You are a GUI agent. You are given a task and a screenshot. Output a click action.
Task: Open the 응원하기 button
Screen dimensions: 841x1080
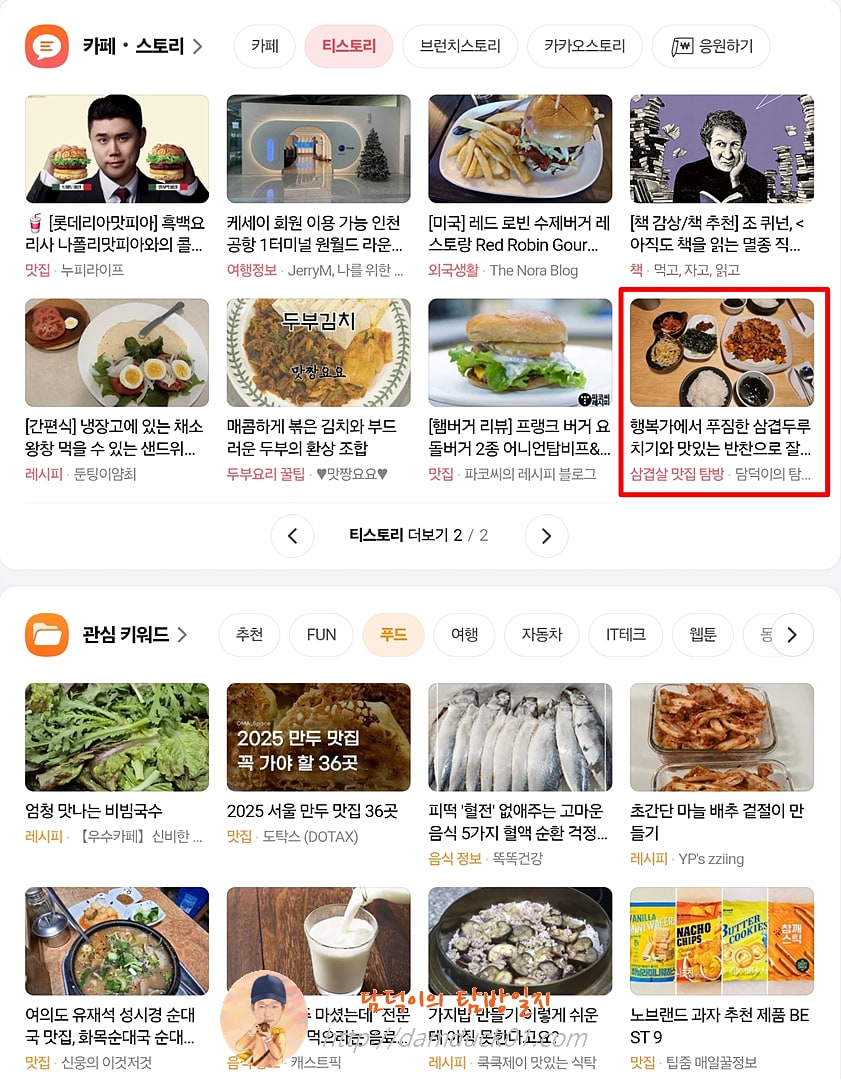(710, 46)
